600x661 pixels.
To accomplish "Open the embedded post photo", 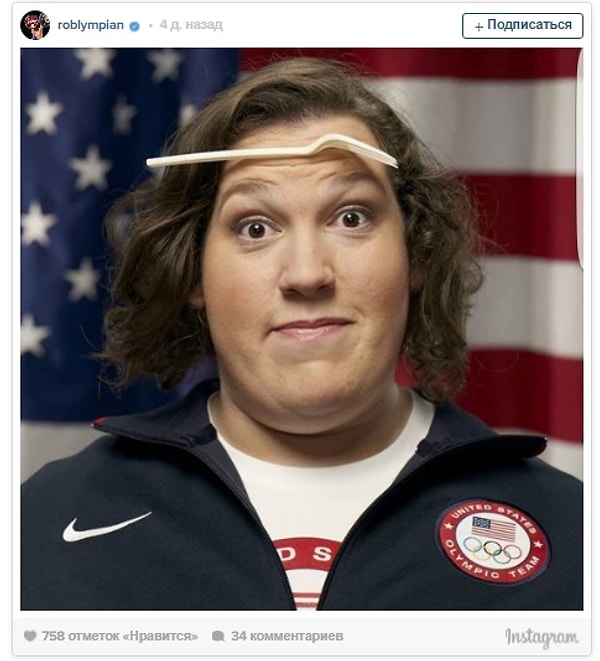I will (x=301, y=330).
